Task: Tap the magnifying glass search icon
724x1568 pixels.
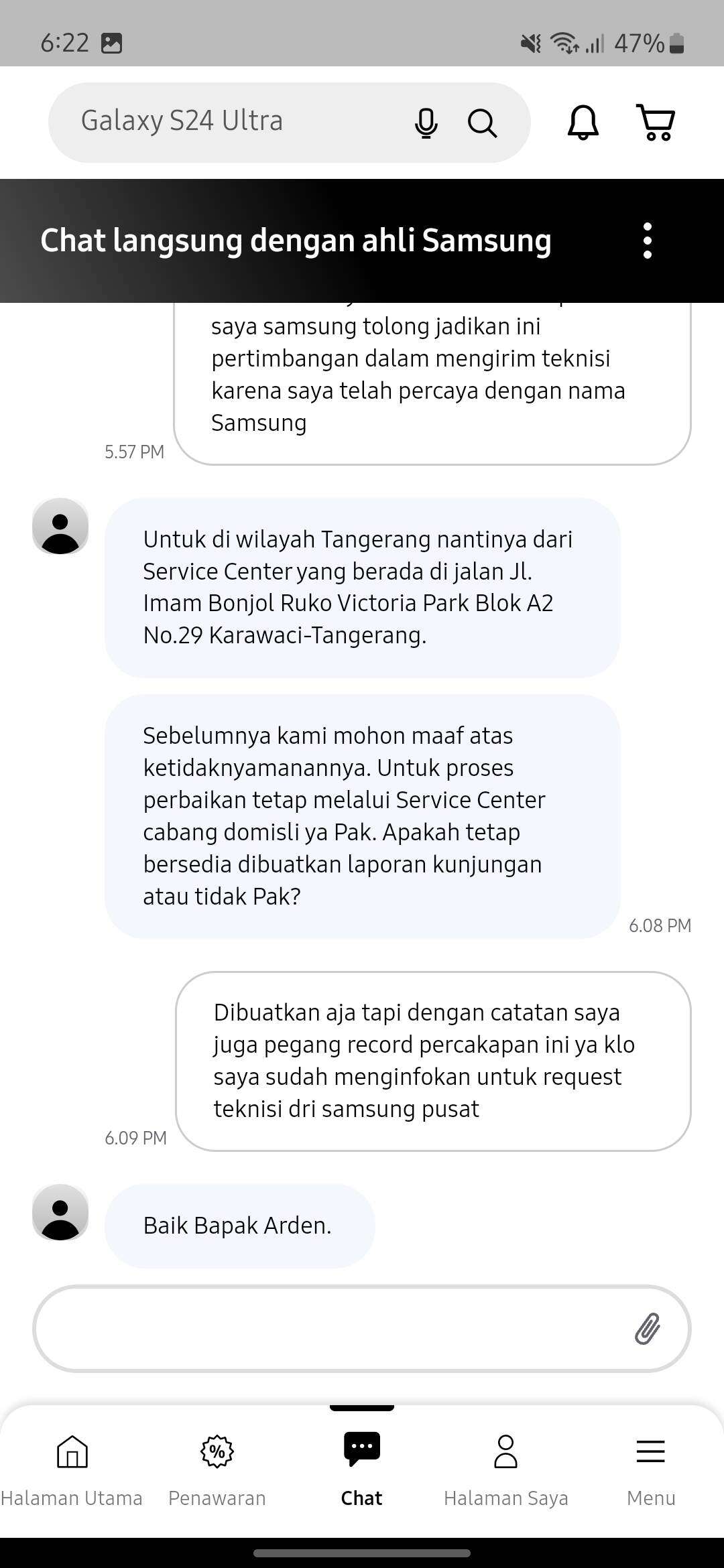Action: tap(482, 123)
